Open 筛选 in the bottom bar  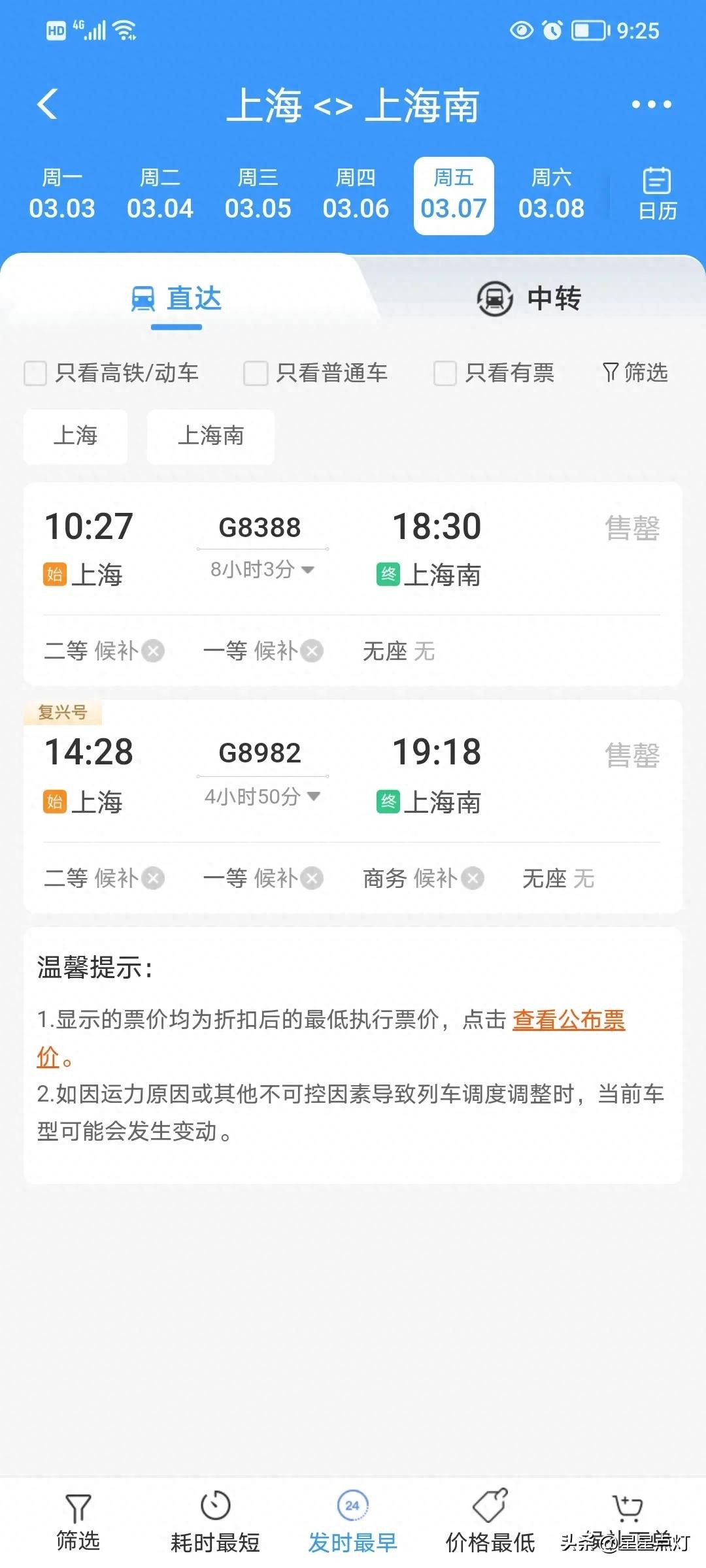[x=78, y=1524]
